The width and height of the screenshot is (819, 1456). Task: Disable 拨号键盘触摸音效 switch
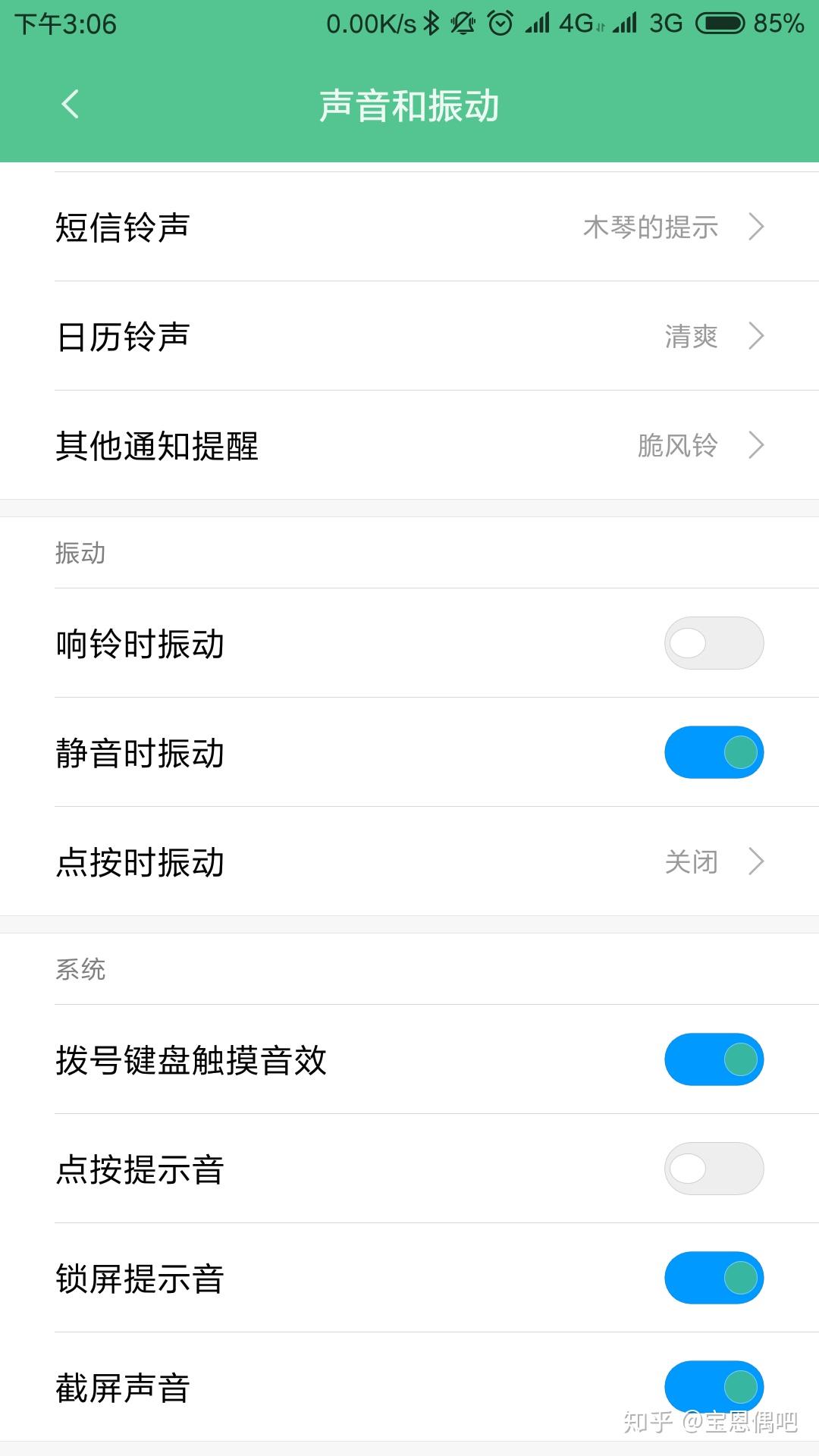click(x=714, y=1059)
